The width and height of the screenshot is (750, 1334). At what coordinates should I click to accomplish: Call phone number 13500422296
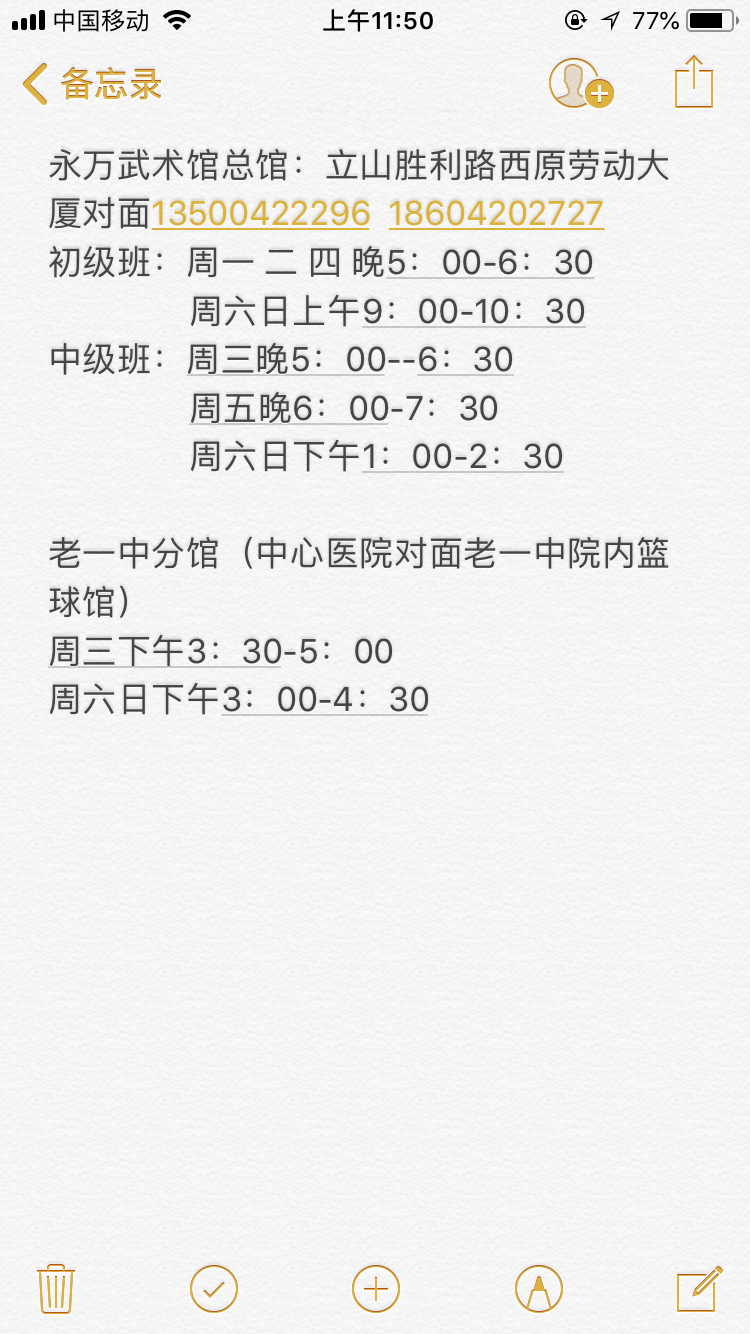pos(260,213)
